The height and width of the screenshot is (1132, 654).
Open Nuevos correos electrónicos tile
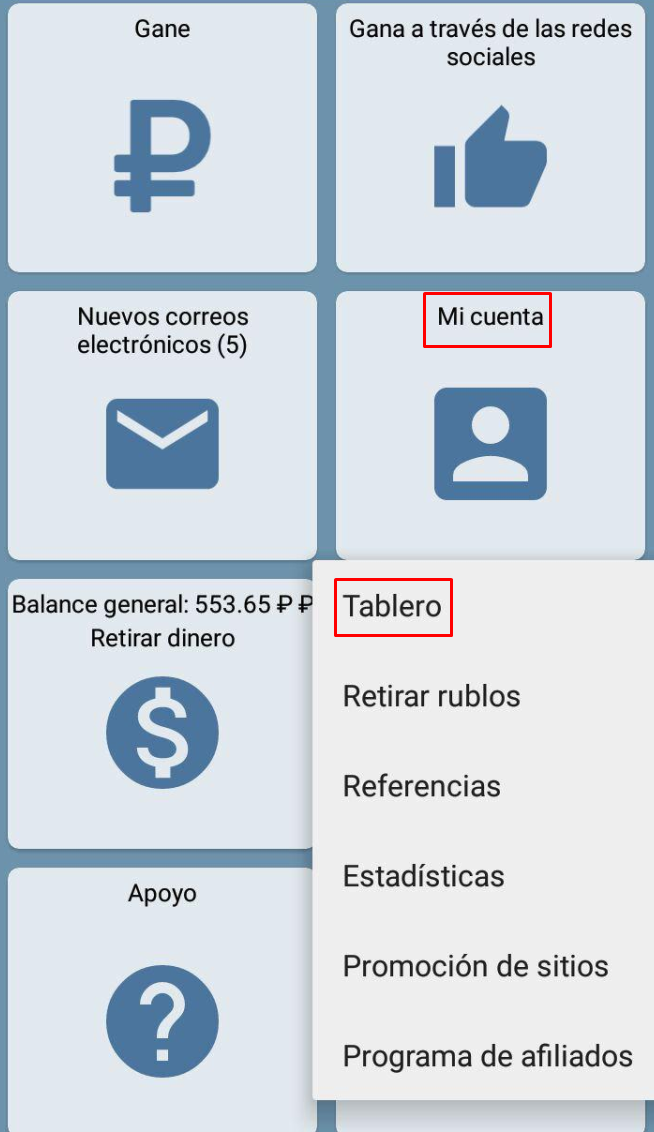coord(162,425)
